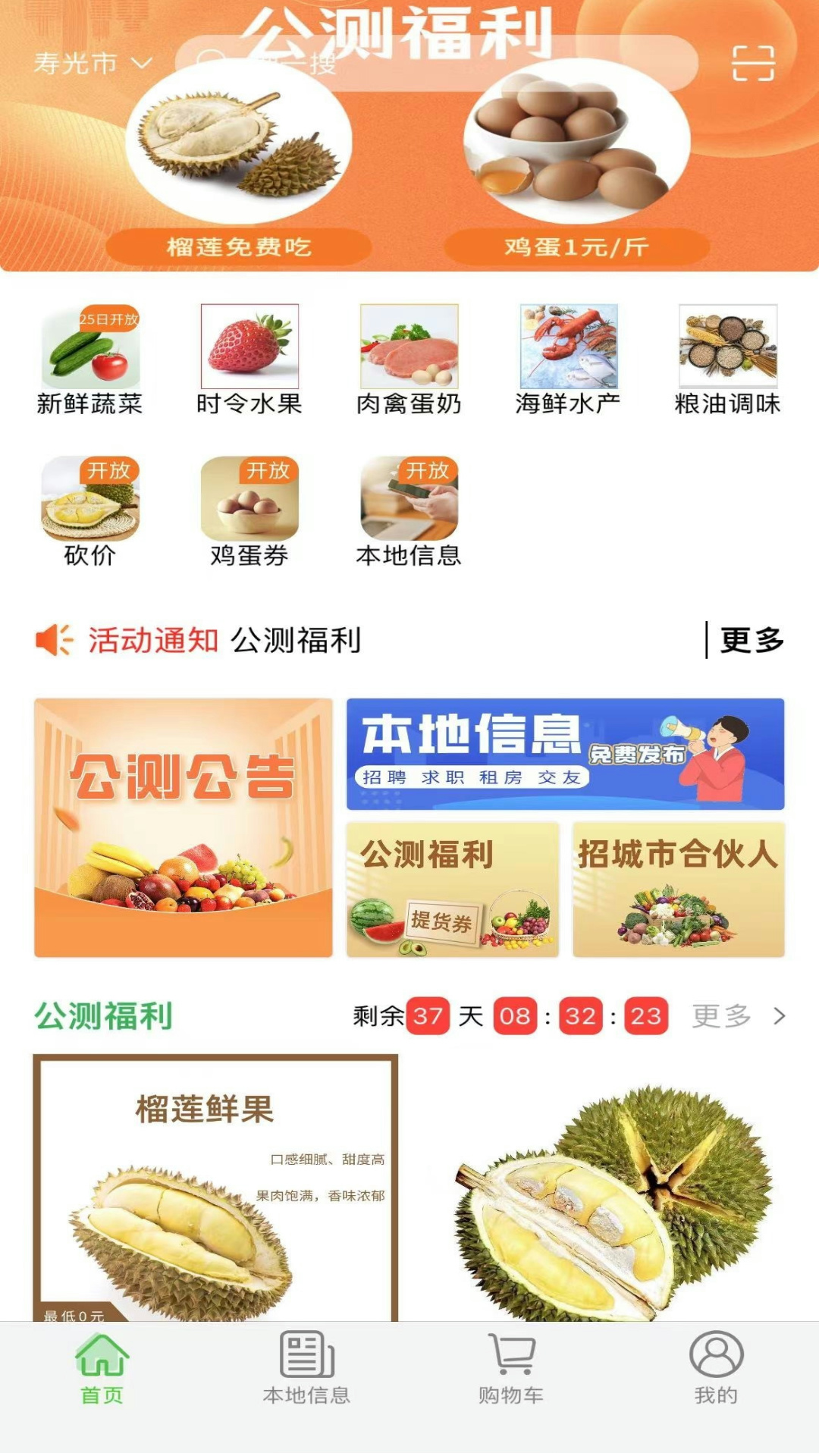The height and width of the screenshot is (1456, 819).
Task: Open the 鸡蛋券 egg coupon feature
Action: click(250, 503)
